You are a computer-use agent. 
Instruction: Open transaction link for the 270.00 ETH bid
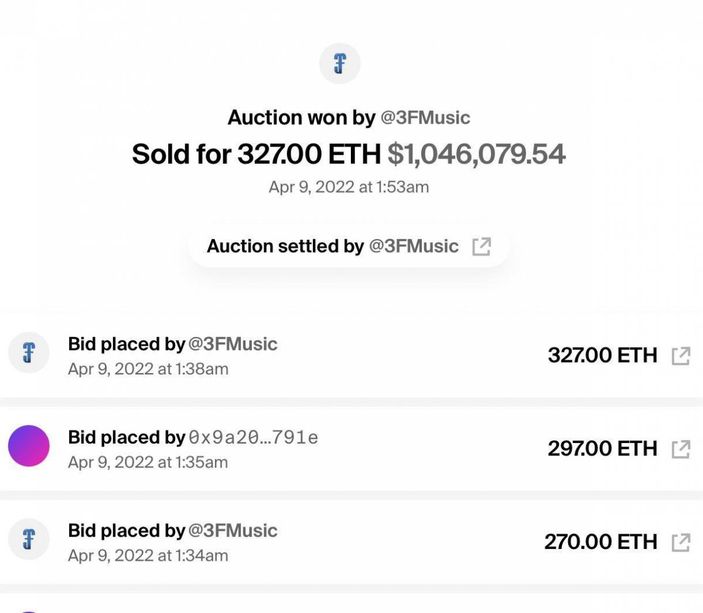point(681,542)
